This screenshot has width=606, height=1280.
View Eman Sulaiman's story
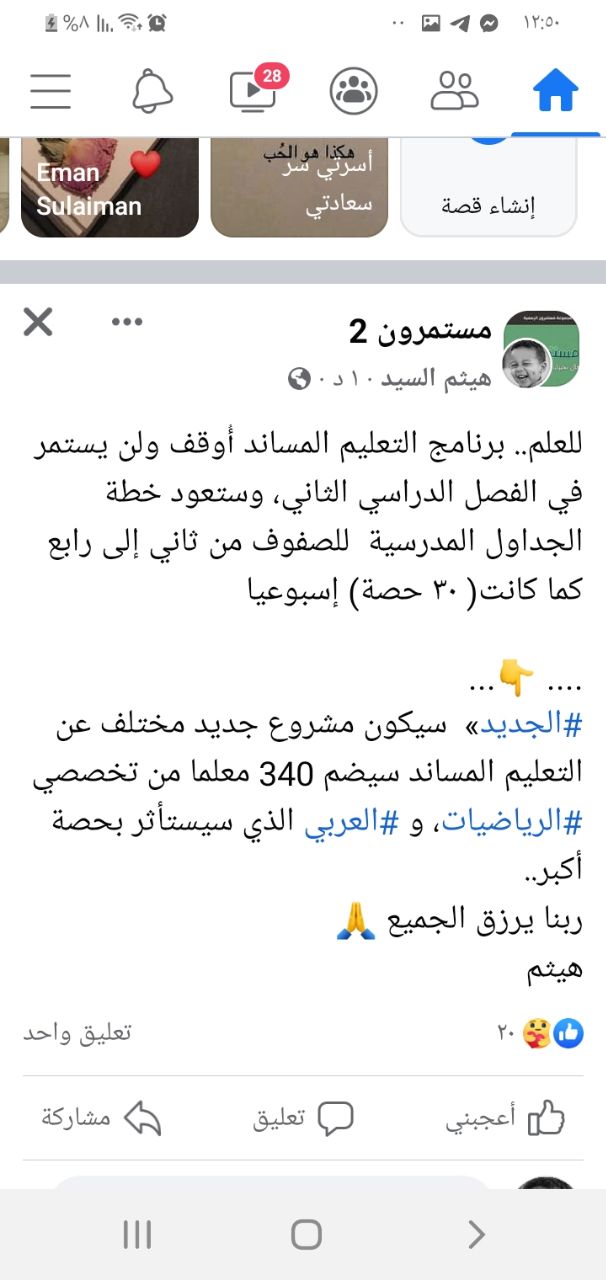[x=110, y=188]
